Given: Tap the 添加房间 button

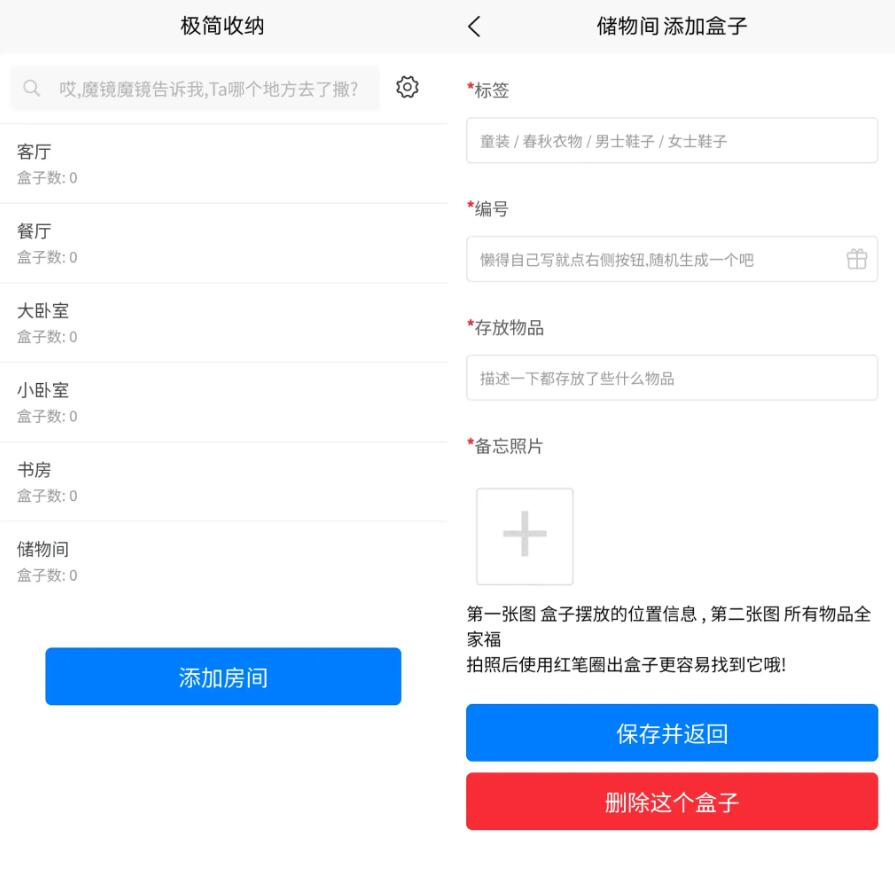Looking at the screenshot, I should [223, 677].
